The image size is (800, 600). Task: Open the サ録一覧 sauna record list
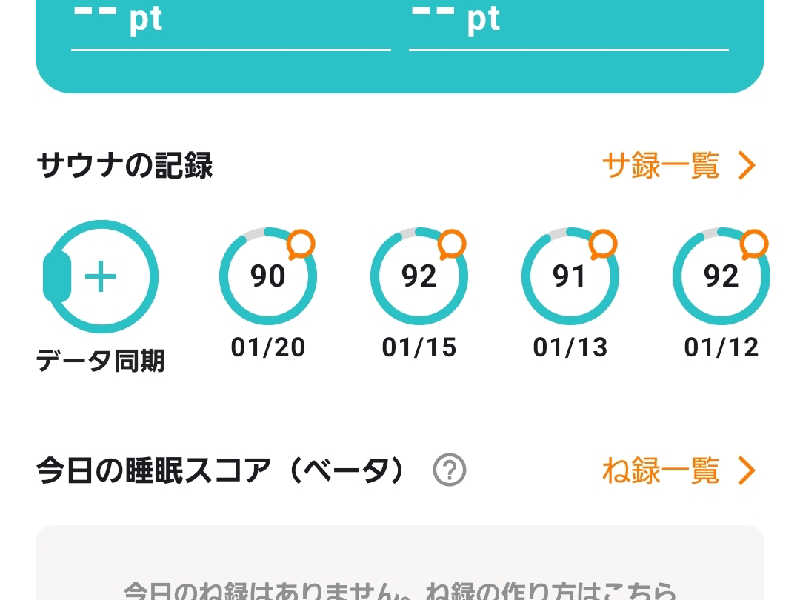coord(678,166)
